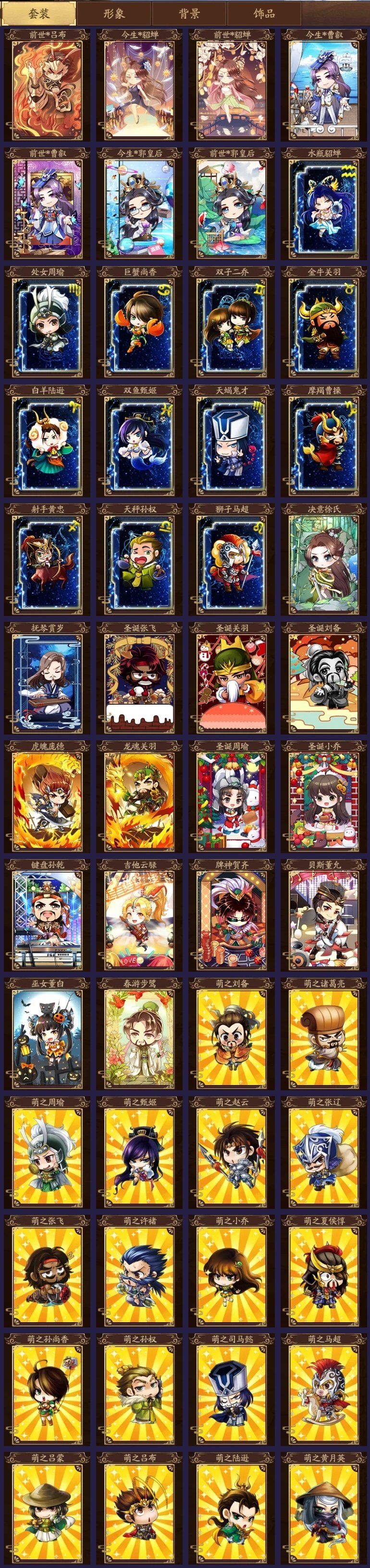Open the 饰品 tab

264,13
